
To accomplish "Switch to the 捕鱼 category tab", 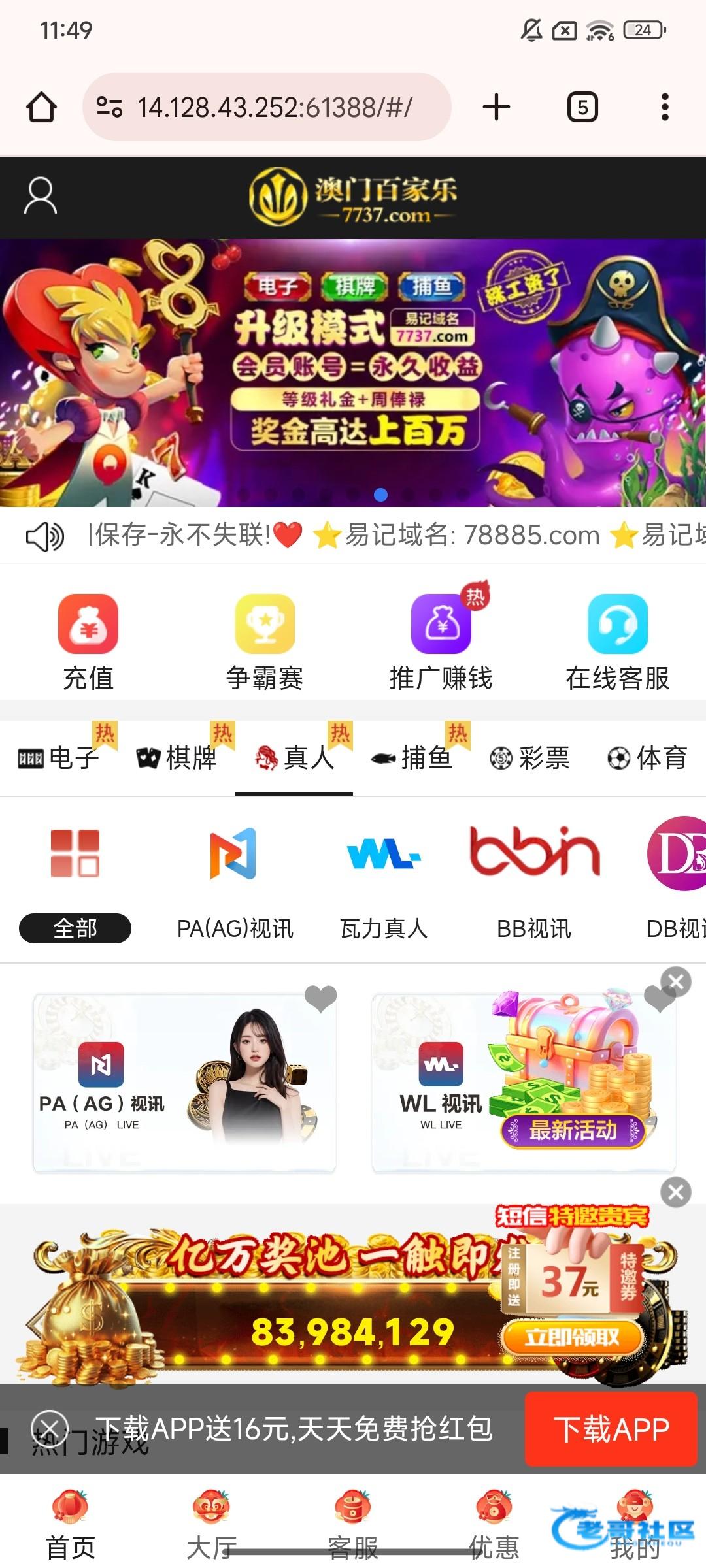I will (x=412, y=758).
